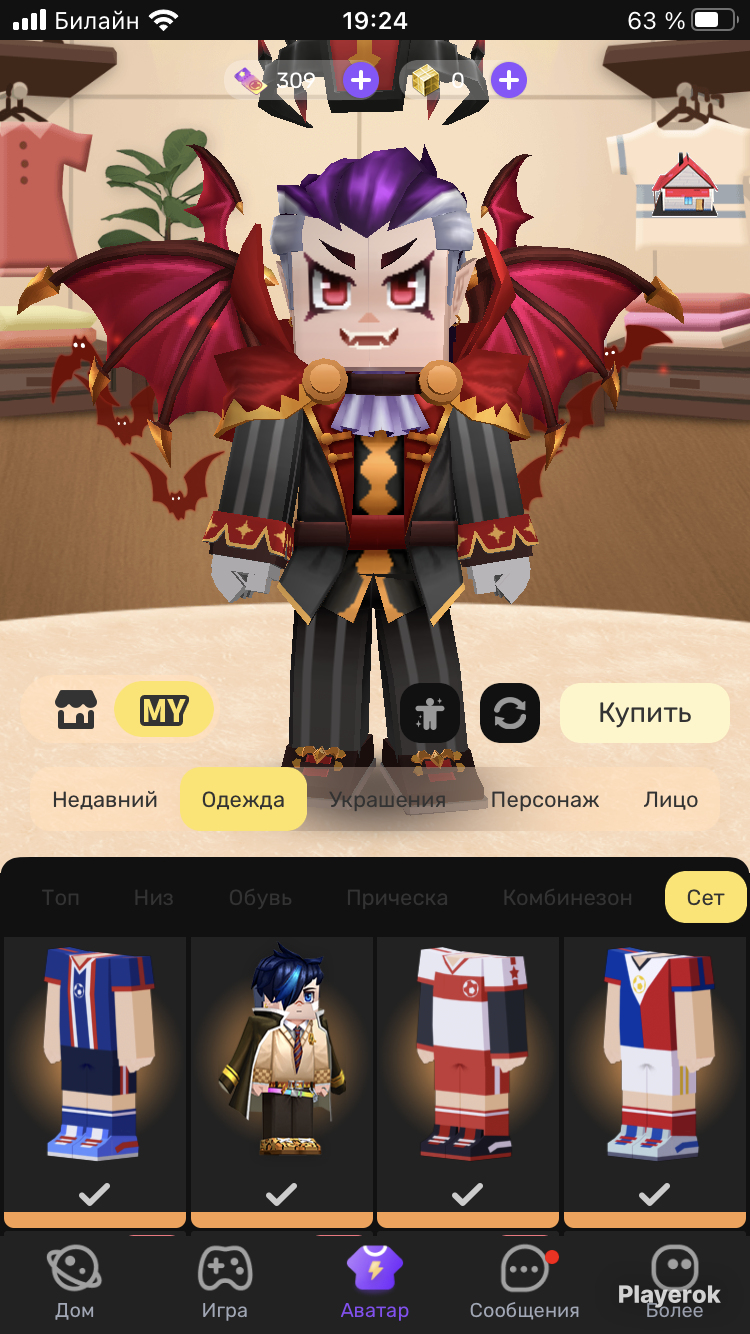Open the Сообщения tab
750x1334 pixels.
[524, 1283]
